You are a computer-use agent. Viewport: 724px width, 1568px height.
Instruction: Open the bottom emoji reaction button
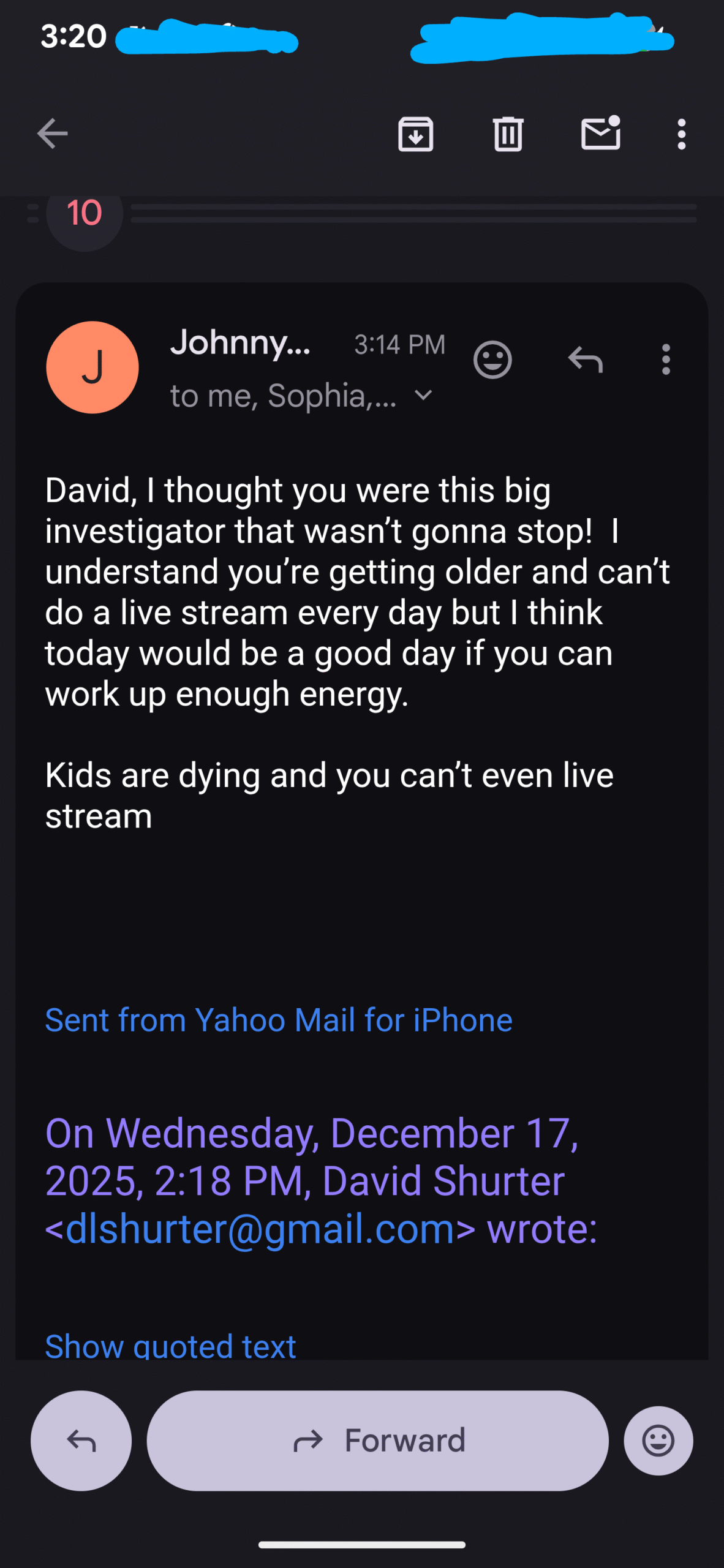658,1441
